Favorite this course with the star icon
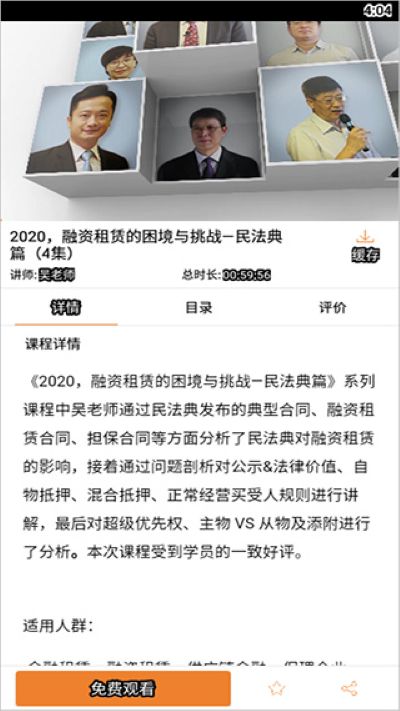The image size is (400, 711). [x=276, y=689]
